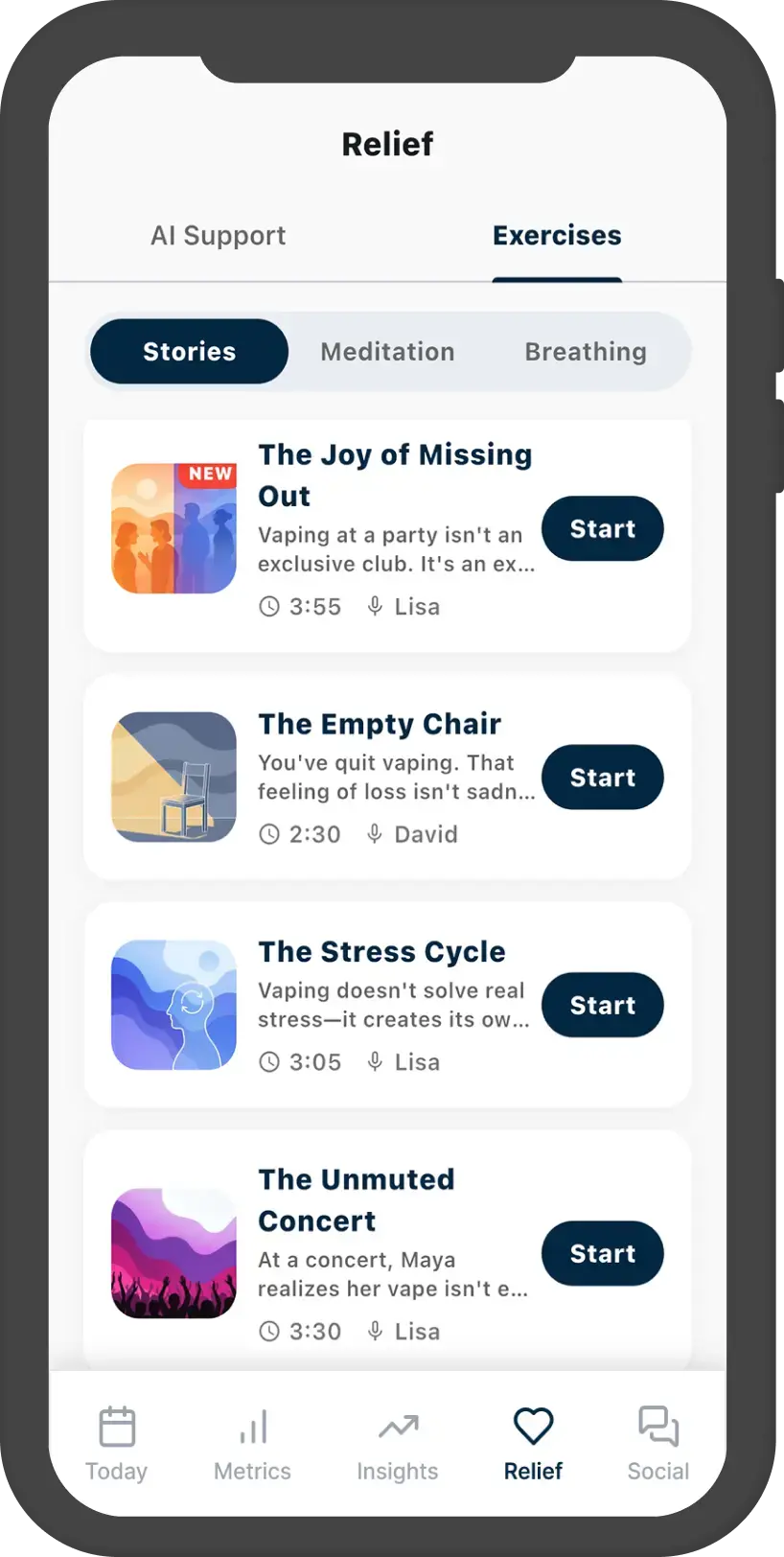Show the Stories exercises

(x=189, y=352)
